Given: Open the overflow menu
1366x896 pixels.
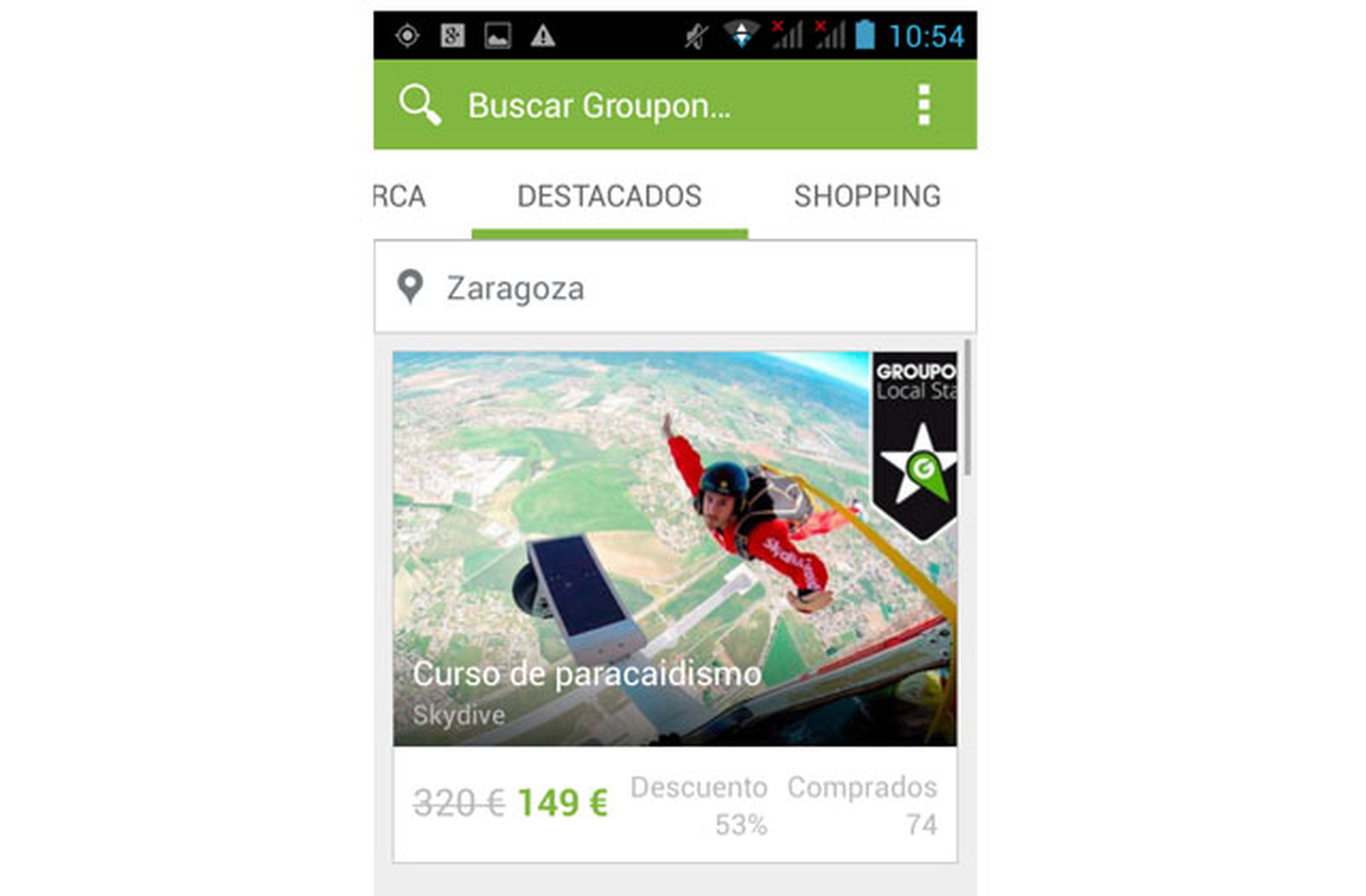Looking at the screenshot, I should coord(923,105).
